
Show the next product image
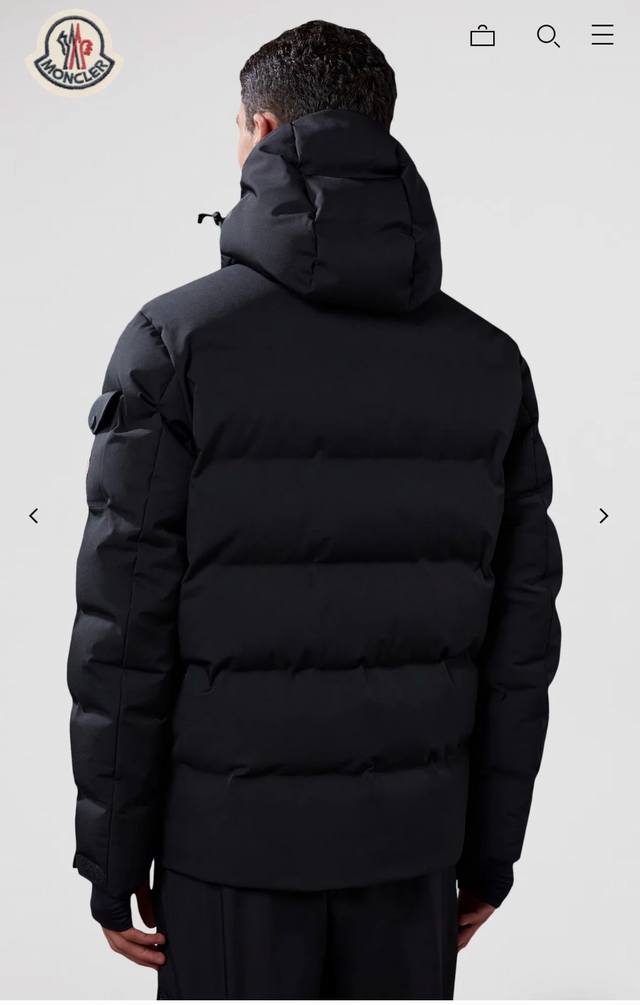(x=603, y=516)
